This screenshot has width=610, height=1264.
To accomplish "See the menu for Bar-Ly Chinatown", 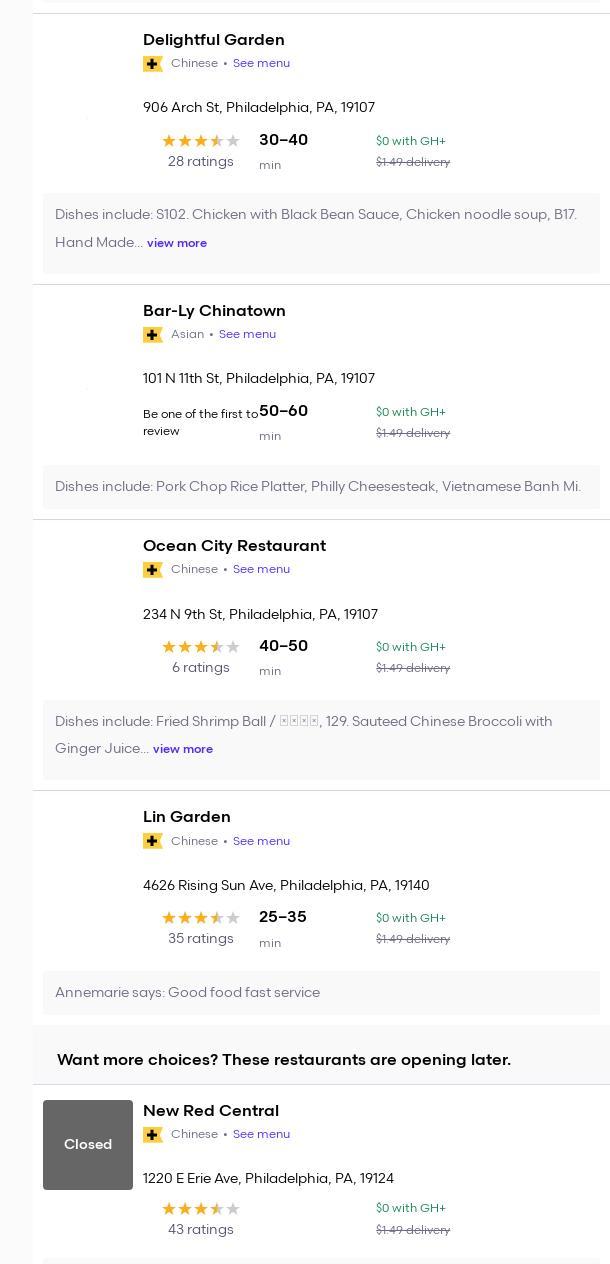I will pos(247,334).
